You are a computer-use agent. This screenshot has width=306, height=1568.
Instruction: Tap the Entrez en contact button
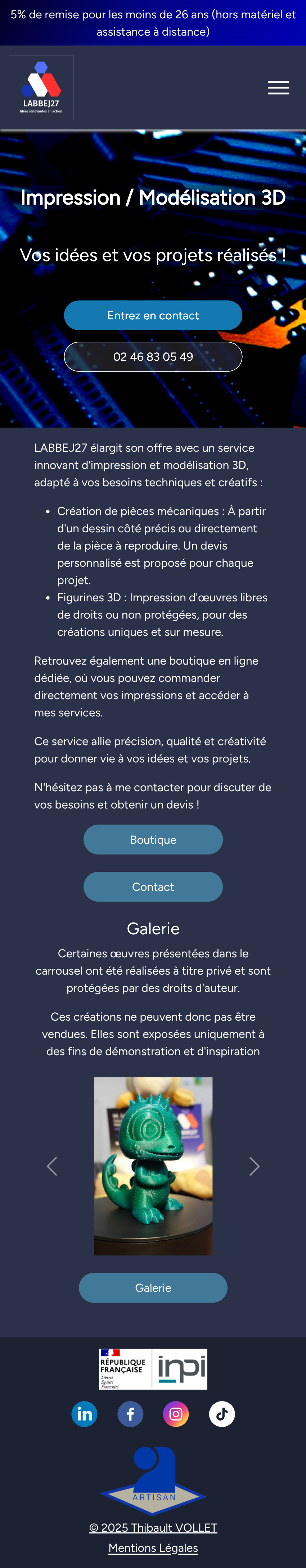click(x=153, y=315)
